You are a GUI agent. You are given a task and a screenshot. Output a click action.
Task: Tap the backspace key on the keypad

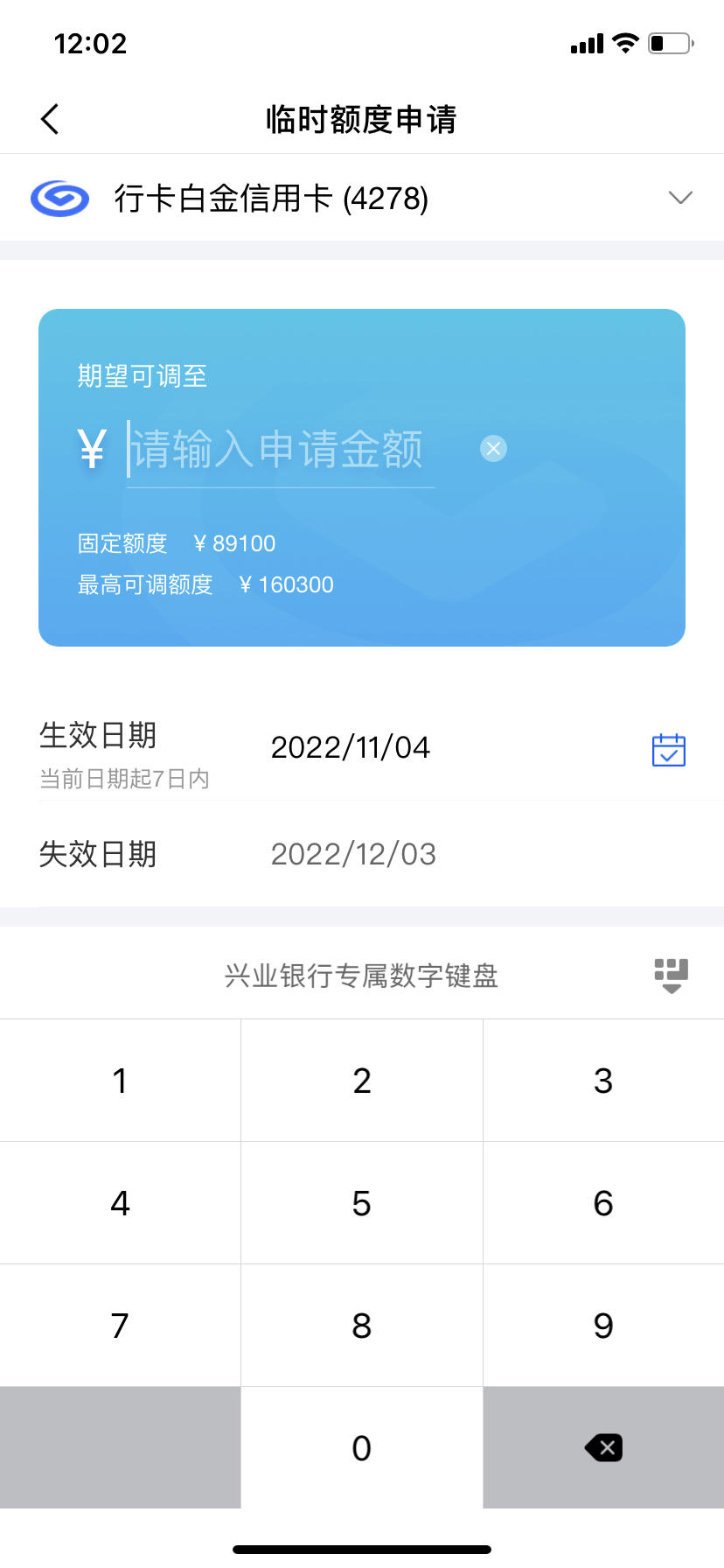[x=603, y=1448]
